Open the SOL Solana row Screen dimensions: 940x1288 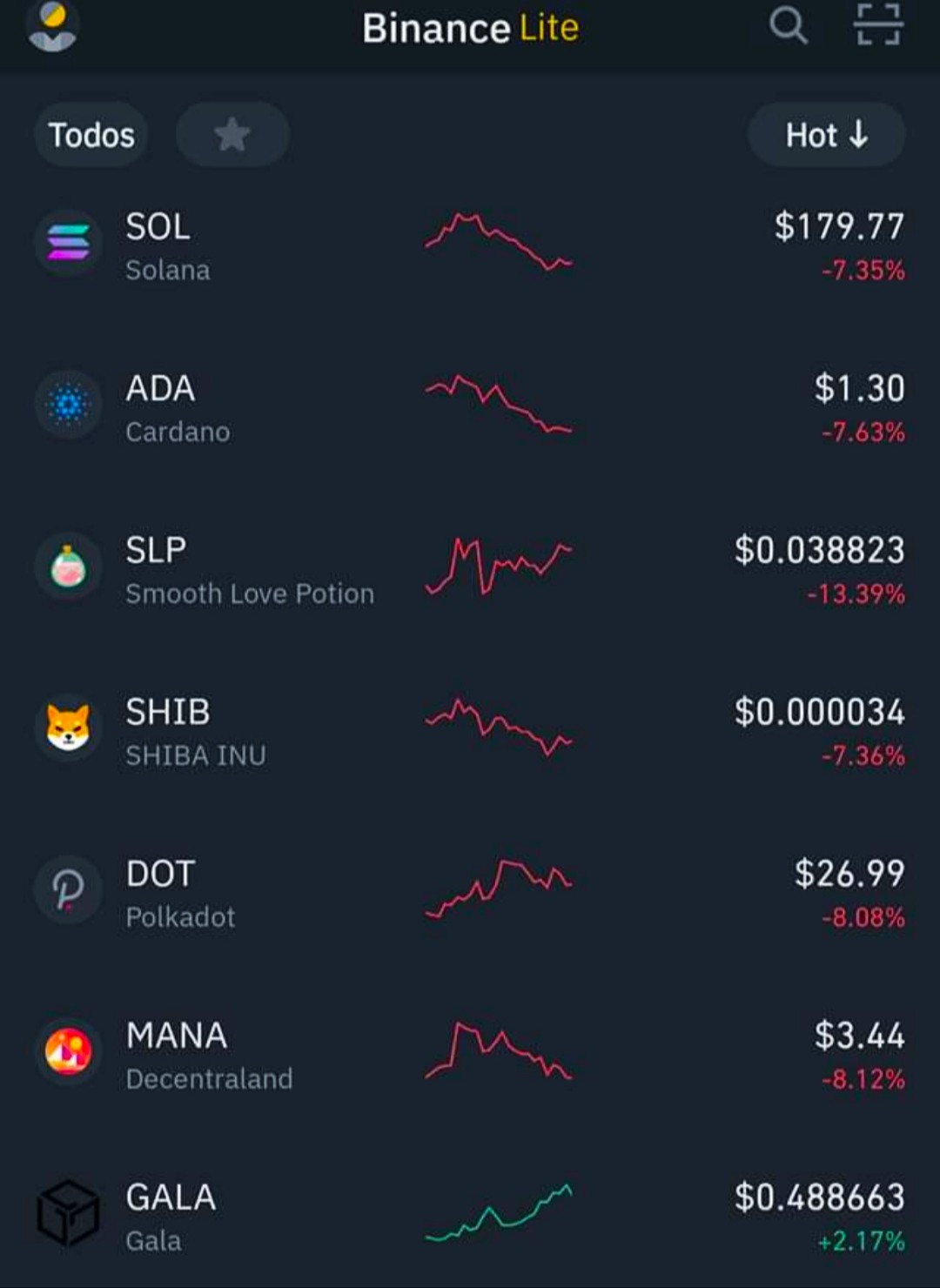point(470,246)
